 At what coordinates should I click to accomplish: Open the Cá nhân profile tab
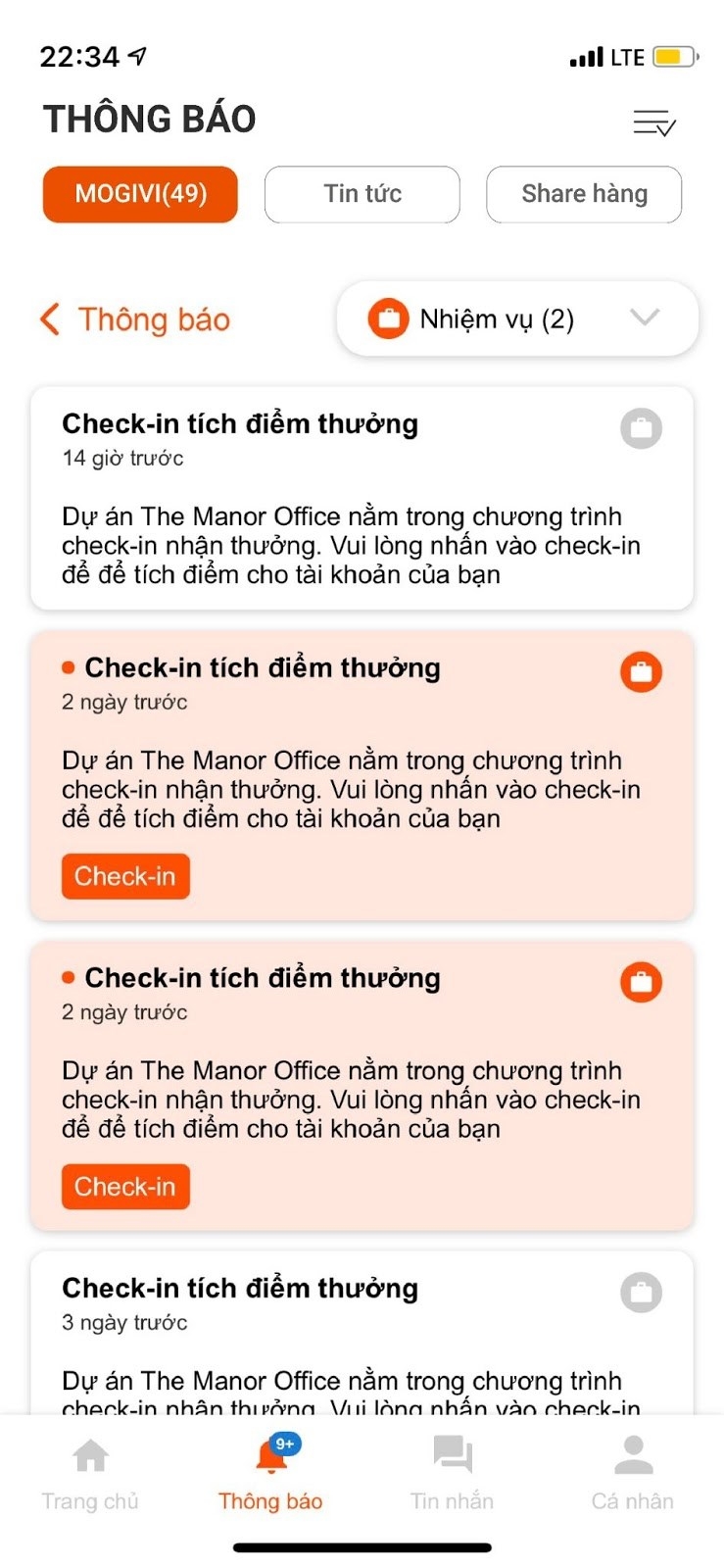(633, 1472)
